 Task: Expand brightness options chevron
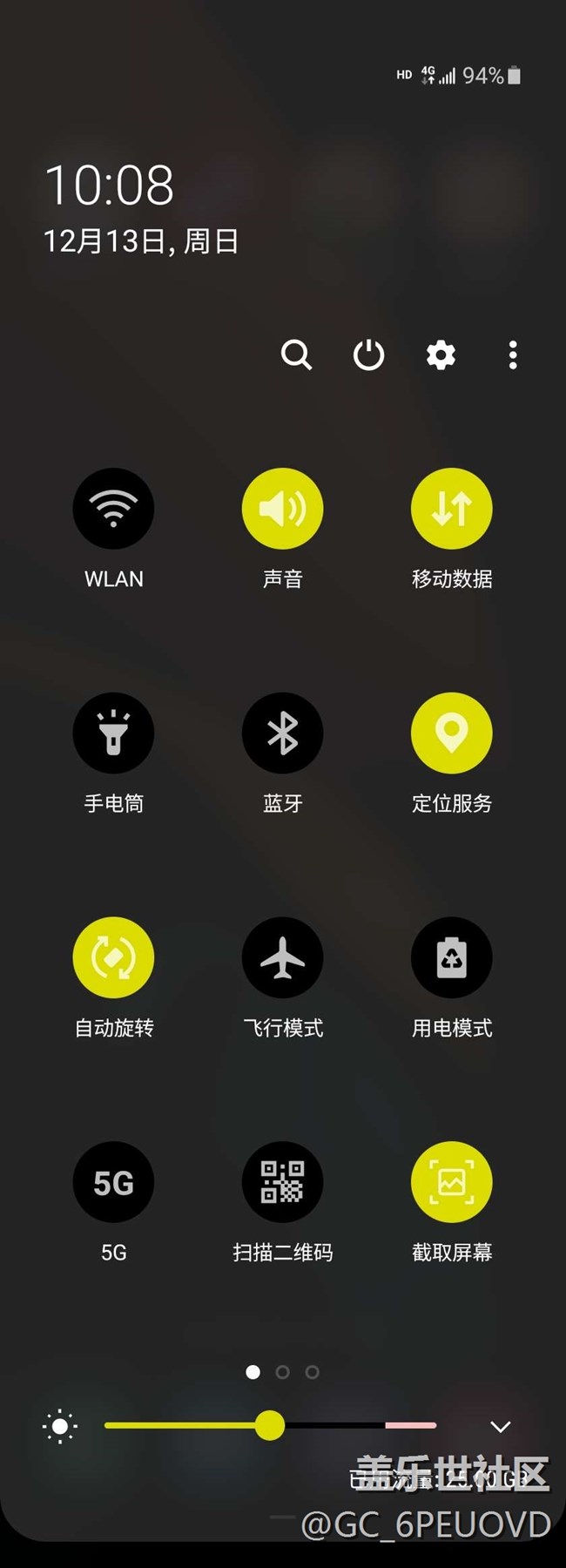(500, 1427)
